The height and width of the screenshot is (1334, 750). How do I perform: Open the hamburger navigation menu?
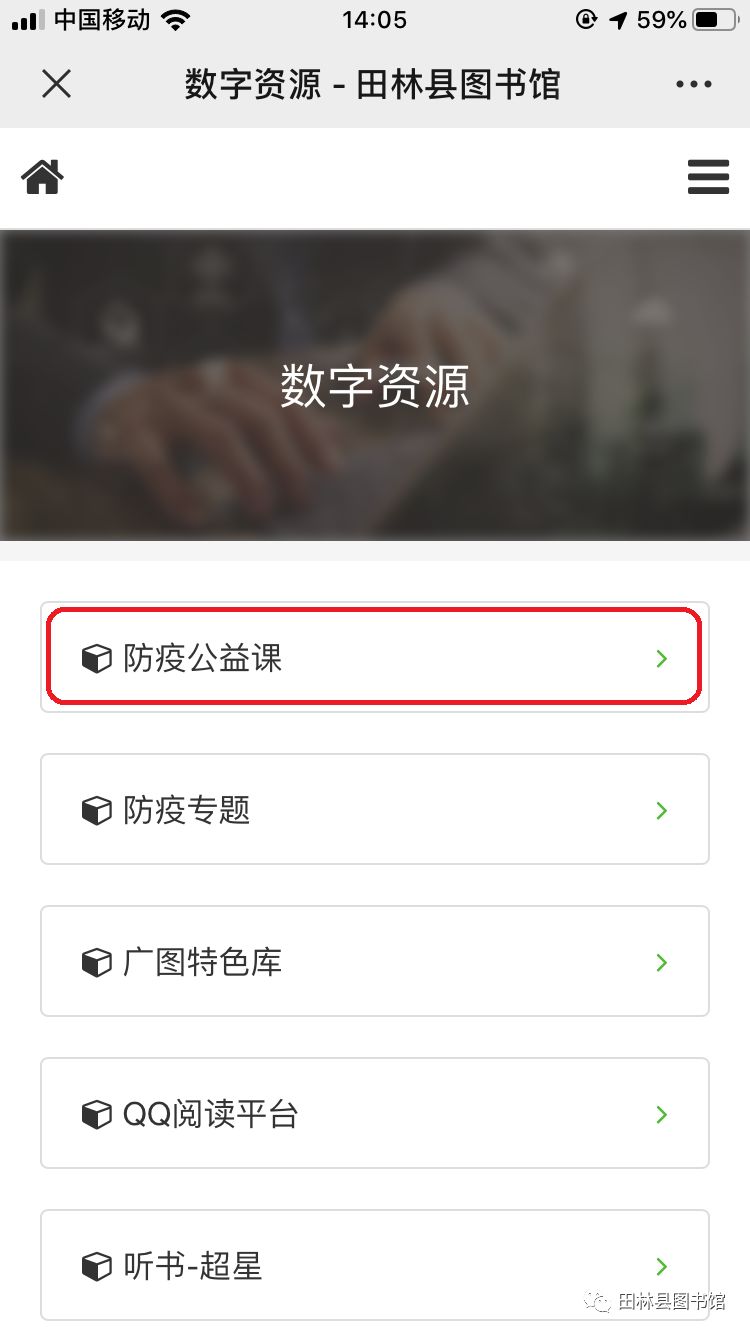(708, 178)
